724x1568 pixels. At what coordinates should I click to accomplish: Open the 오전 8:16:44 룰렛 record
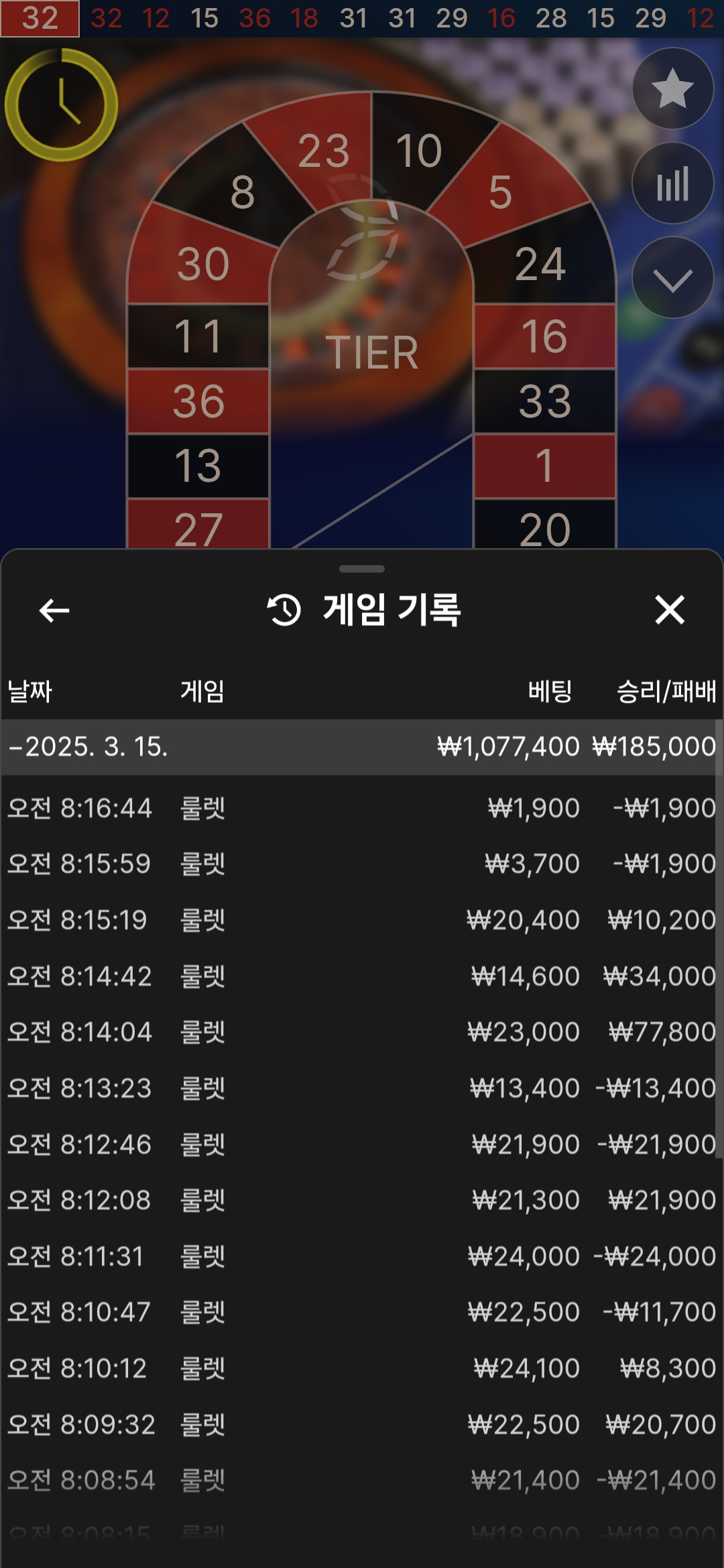point(362,808)
